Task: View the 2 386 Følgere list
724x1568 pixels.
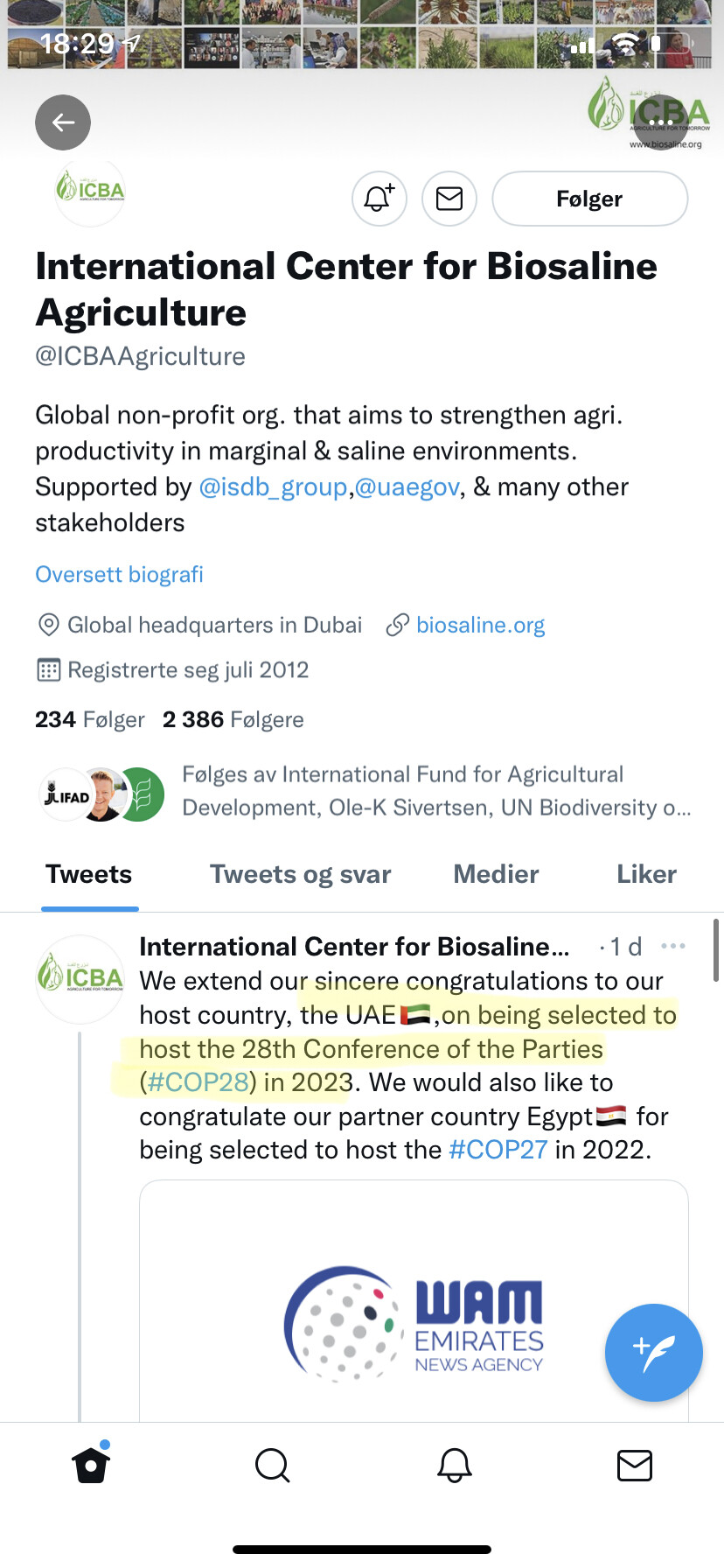Action: point(233,719)
